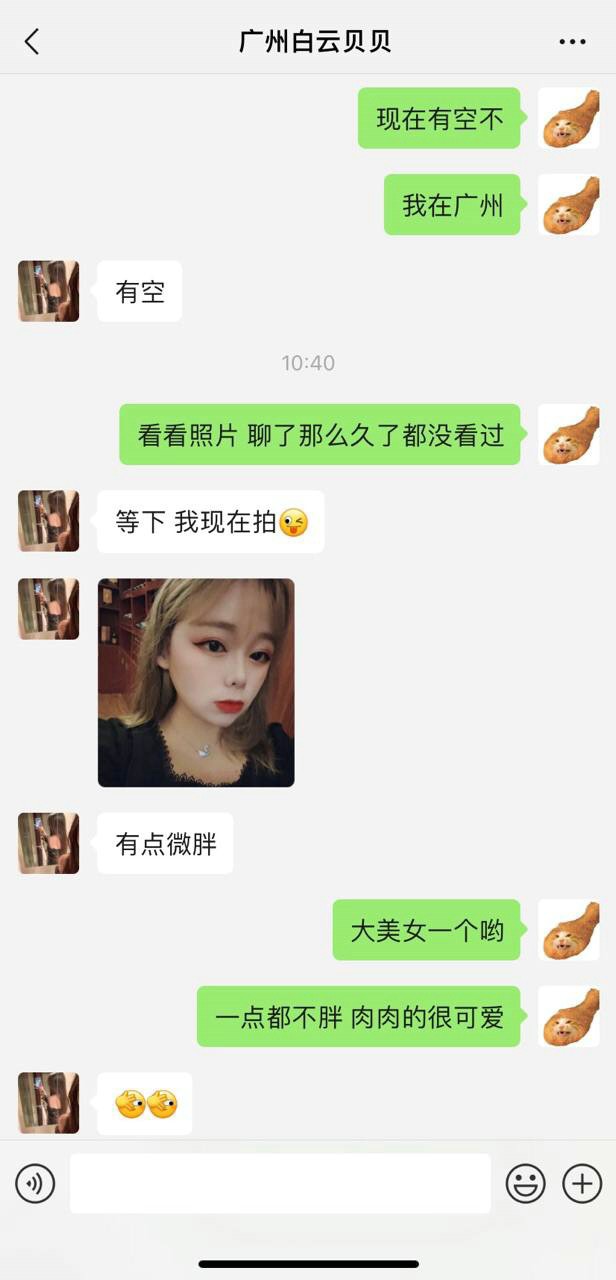
Task: View contact avatar beside 有空 message
Action: pyautogui.click(x=48, y=291)
